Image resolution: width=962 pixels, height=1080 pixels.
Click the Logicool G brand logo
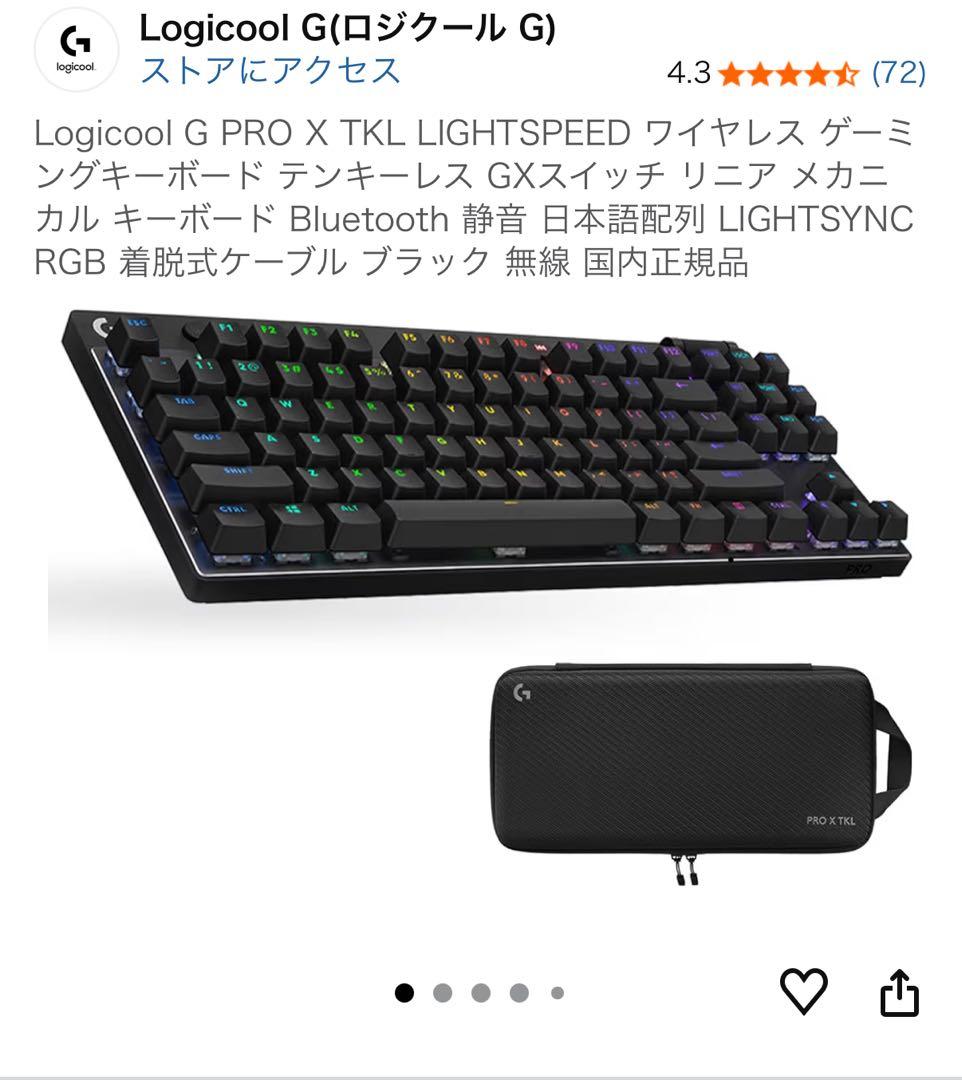(73, 46)
